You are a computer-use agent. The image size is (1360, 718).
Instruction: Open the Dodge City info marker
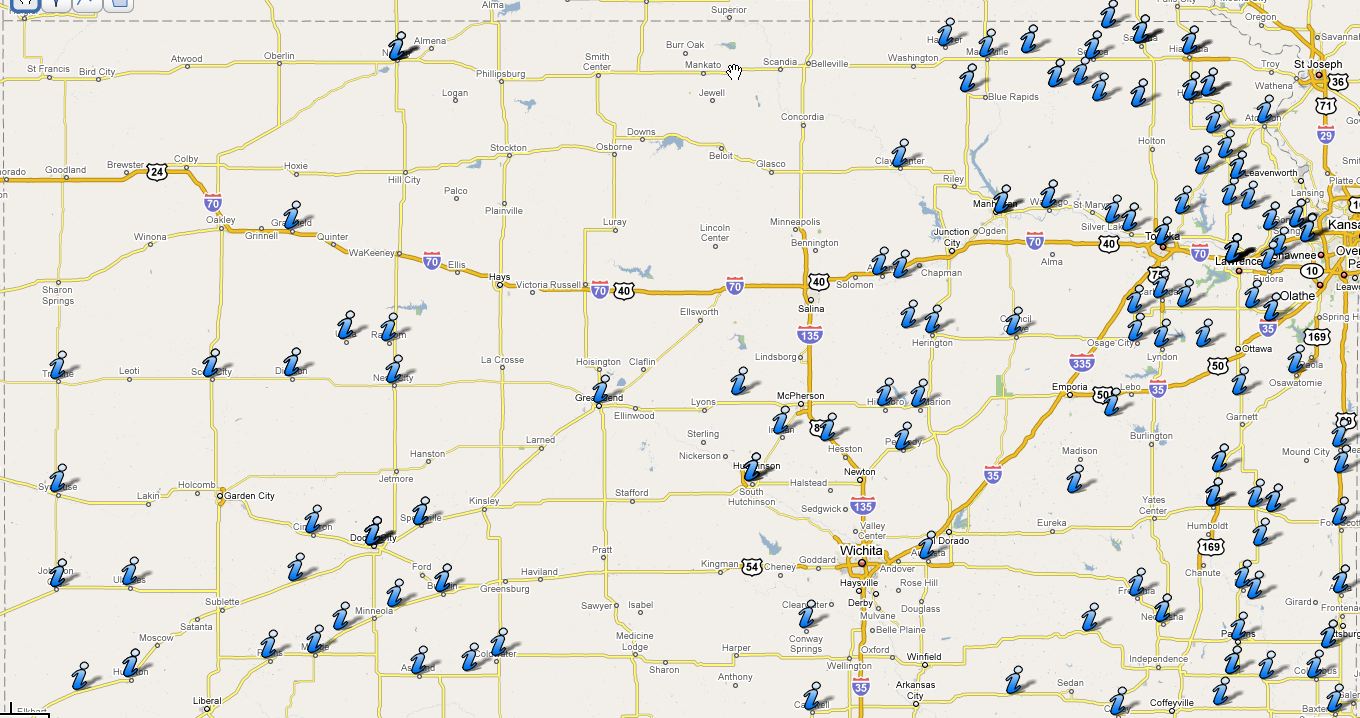coord(374,530)
